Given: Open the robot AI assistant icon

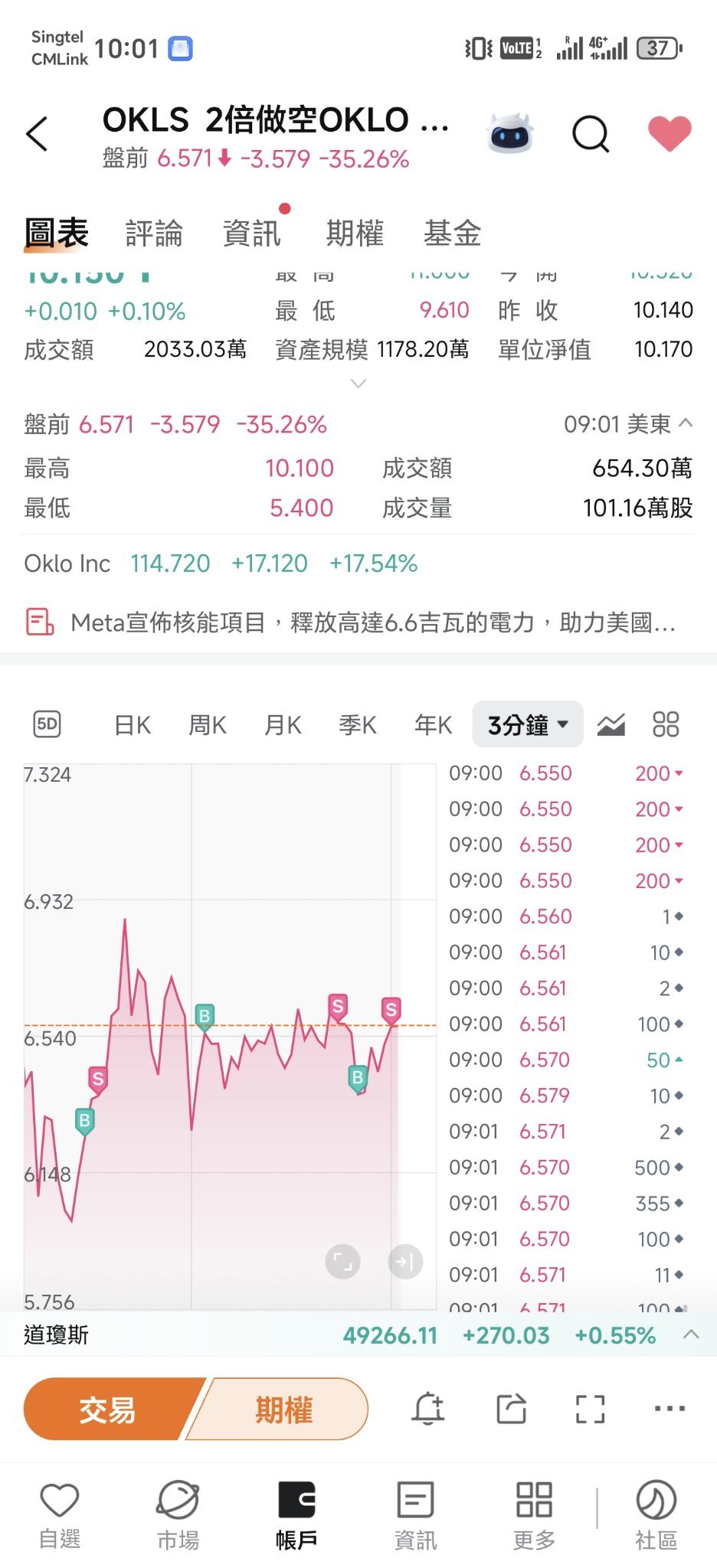Looking at the screenshot, I should (x=510, y=134).
